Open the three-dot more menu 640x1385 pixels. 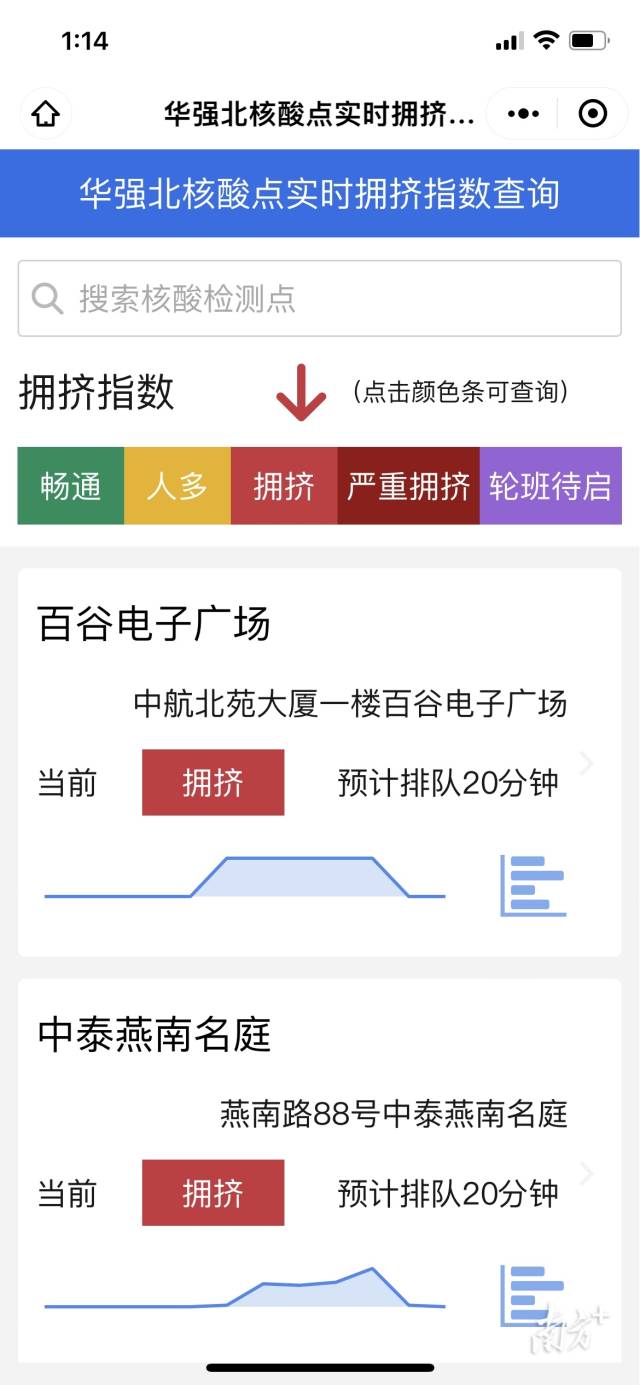[x=523, y=114]
